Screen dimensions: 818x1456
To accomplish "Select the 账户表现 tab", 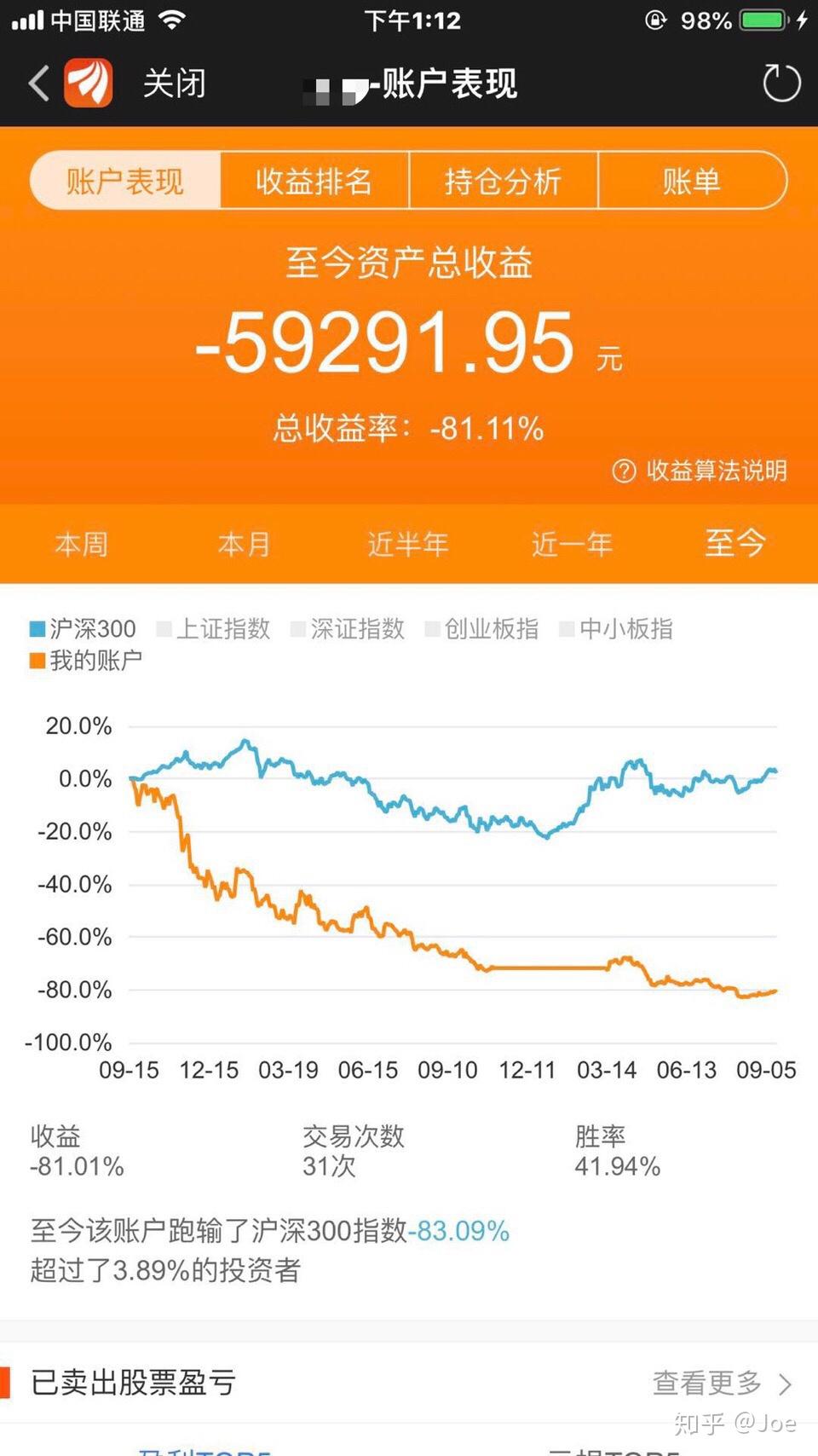I will point(125,181).
